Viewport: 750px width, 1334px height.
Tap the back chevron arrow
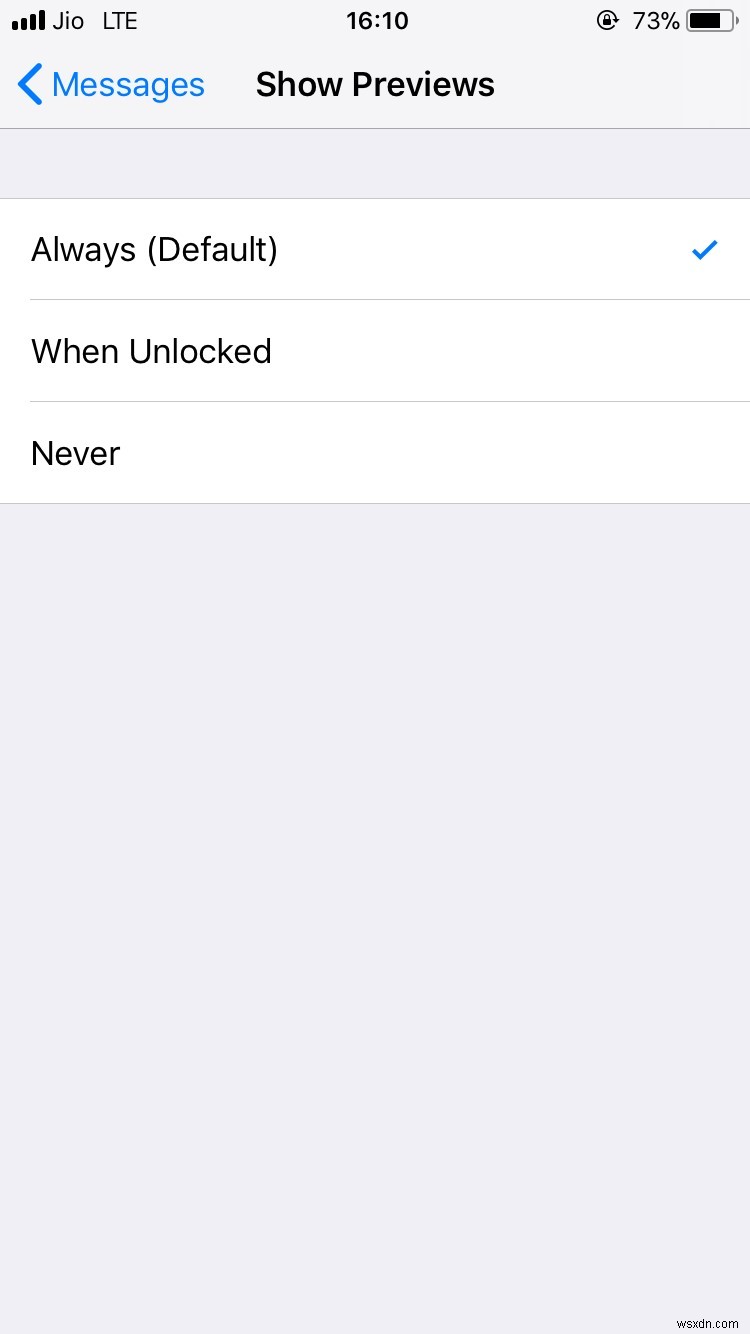(29, 84)
